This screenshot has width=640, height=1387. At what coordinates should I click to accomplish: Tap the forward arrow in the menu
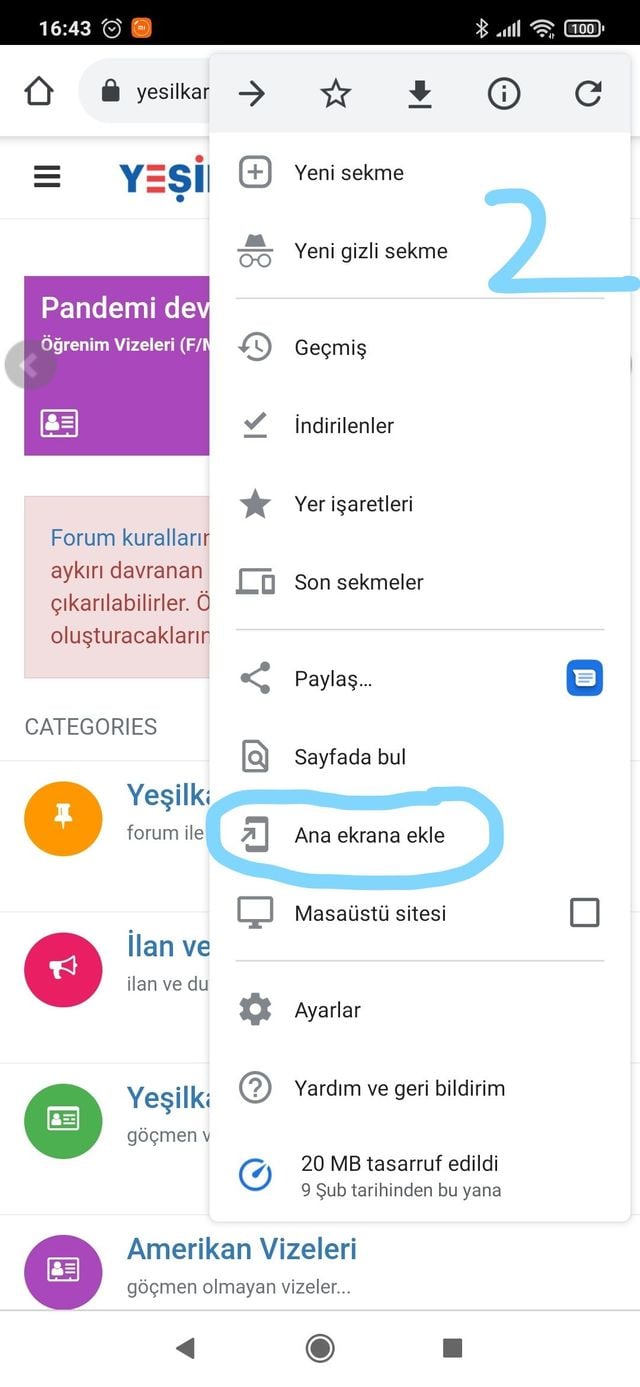(252, 94)
